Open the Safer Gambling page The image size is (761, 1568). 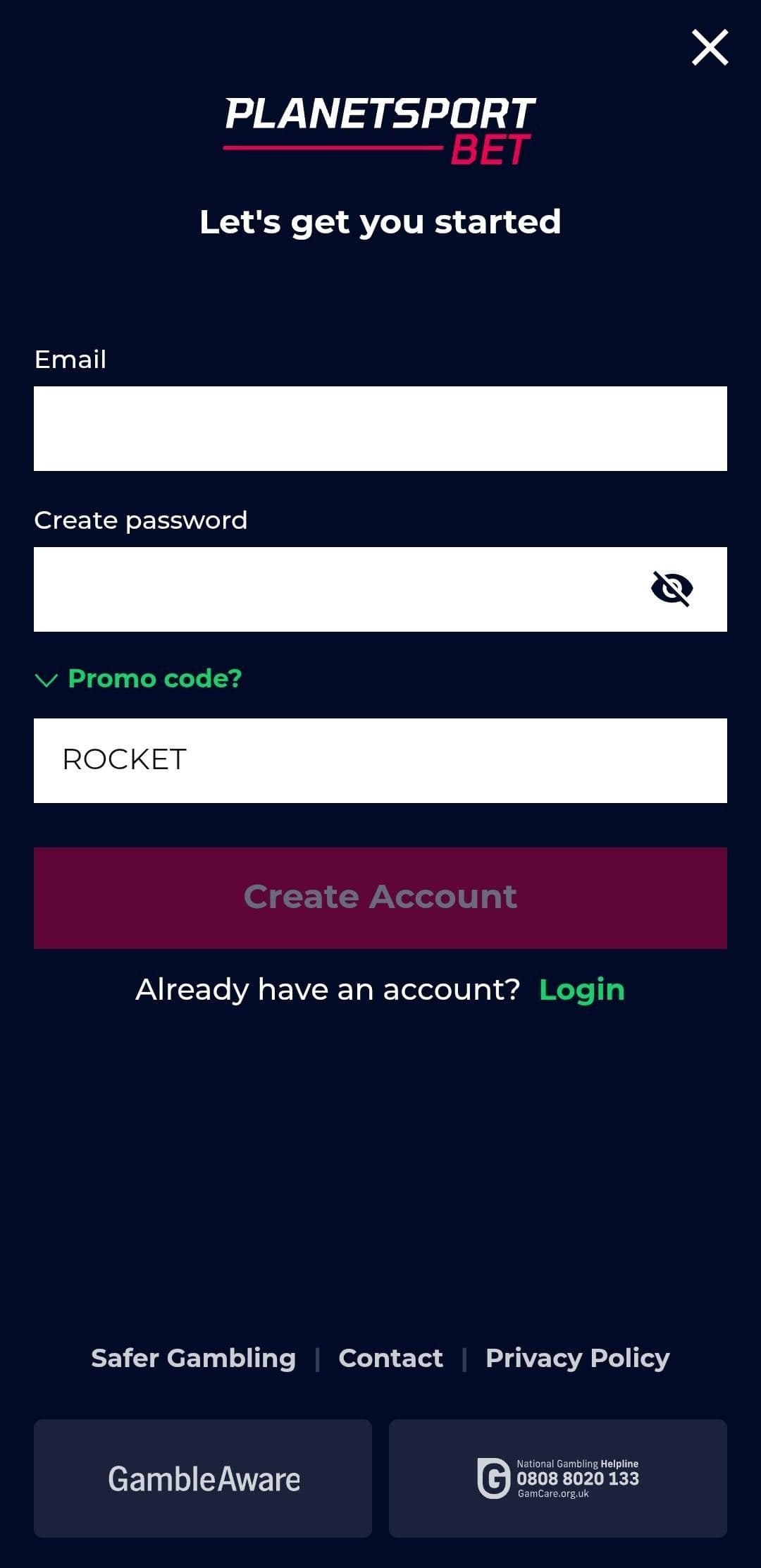point(193,1358)
